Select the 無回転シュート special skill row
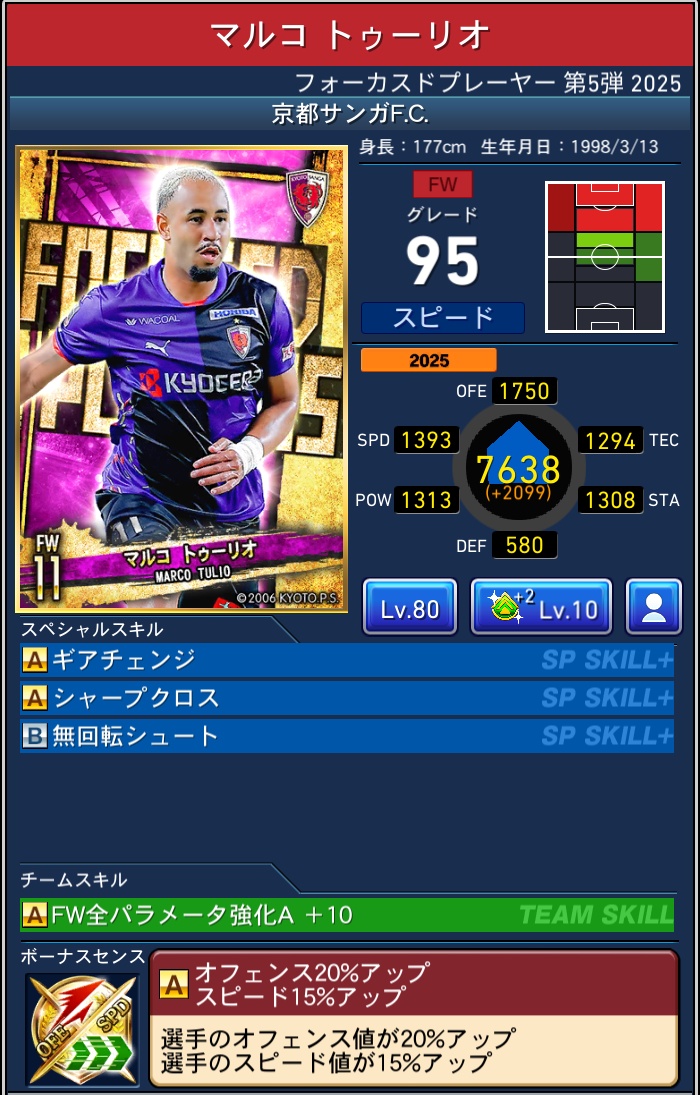700x1095 pixels. tap(346, 736)
